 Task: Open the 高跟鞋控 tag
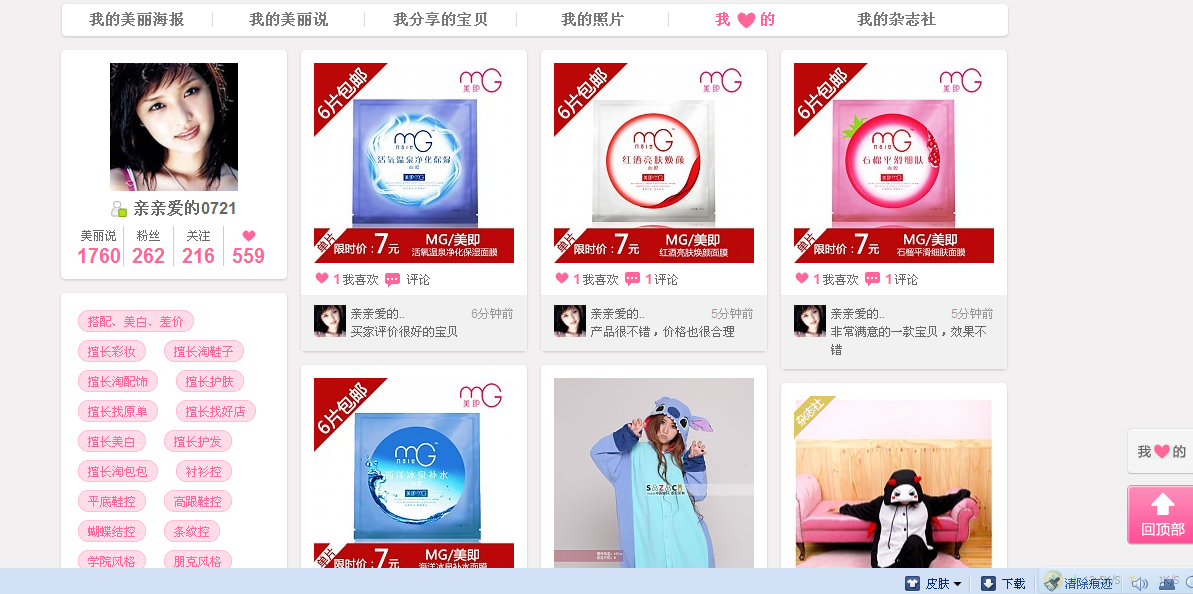click(197, 501)
